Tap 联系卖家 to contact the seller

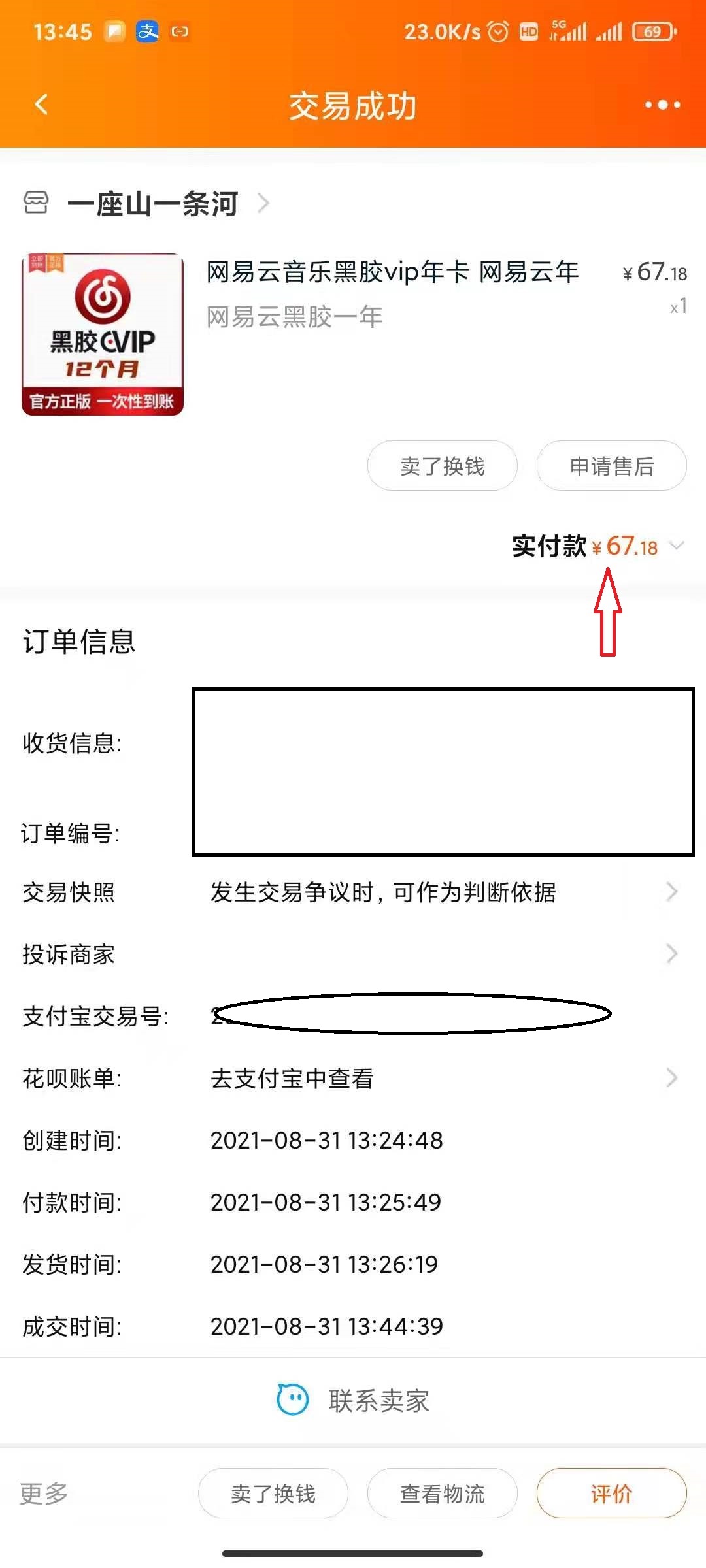pos(353,1400)
